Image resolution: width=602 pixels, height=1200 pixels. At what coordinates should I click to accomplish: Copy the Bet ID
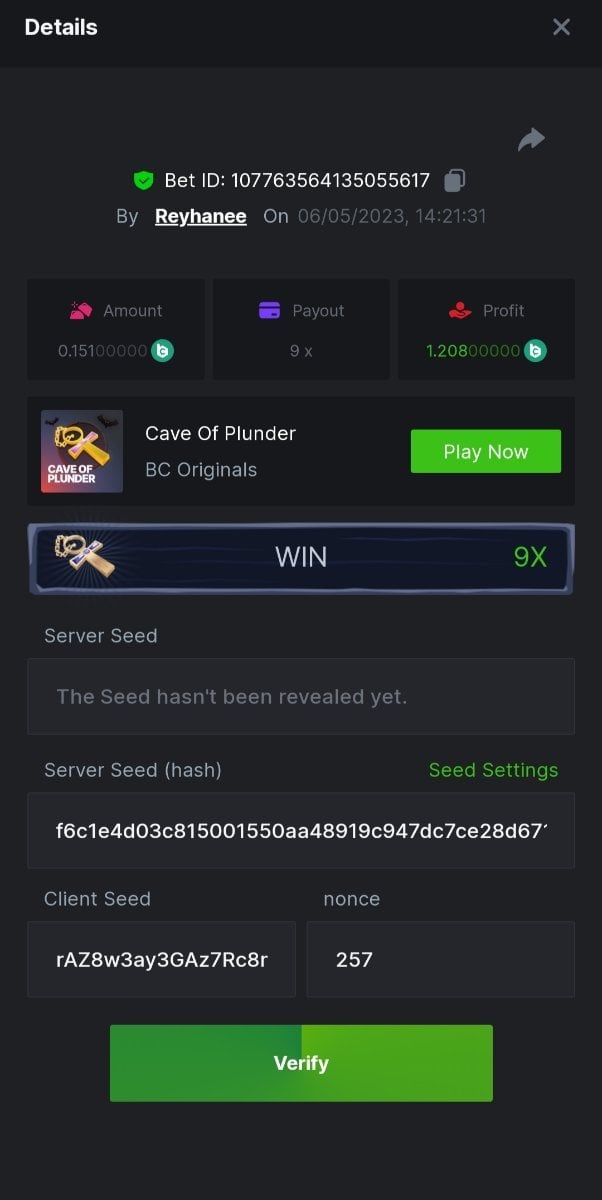(x=455, y=180)
